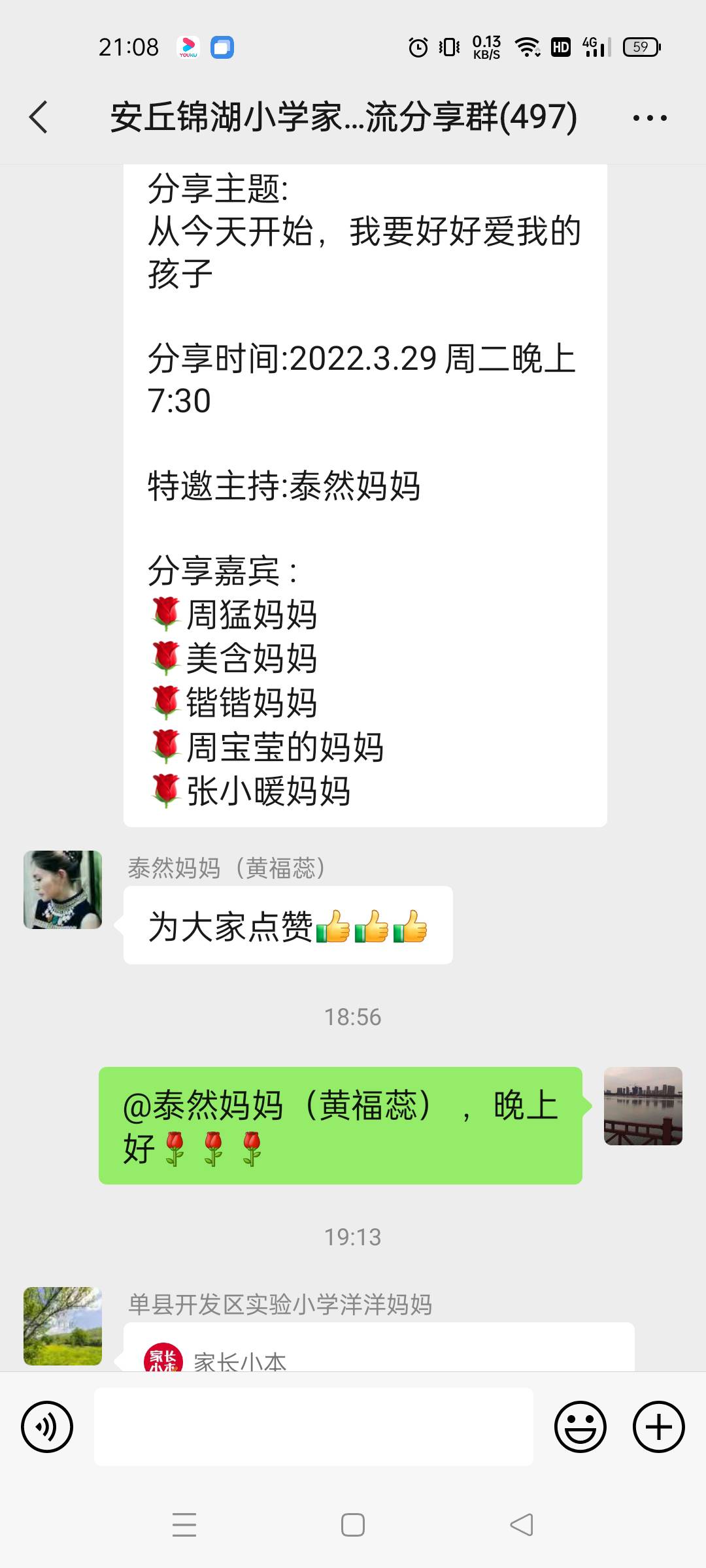Tap your own avatar beside green message
This screenshot has width=706, height=1568.
pyautogui.click(x=645, y=1107)
